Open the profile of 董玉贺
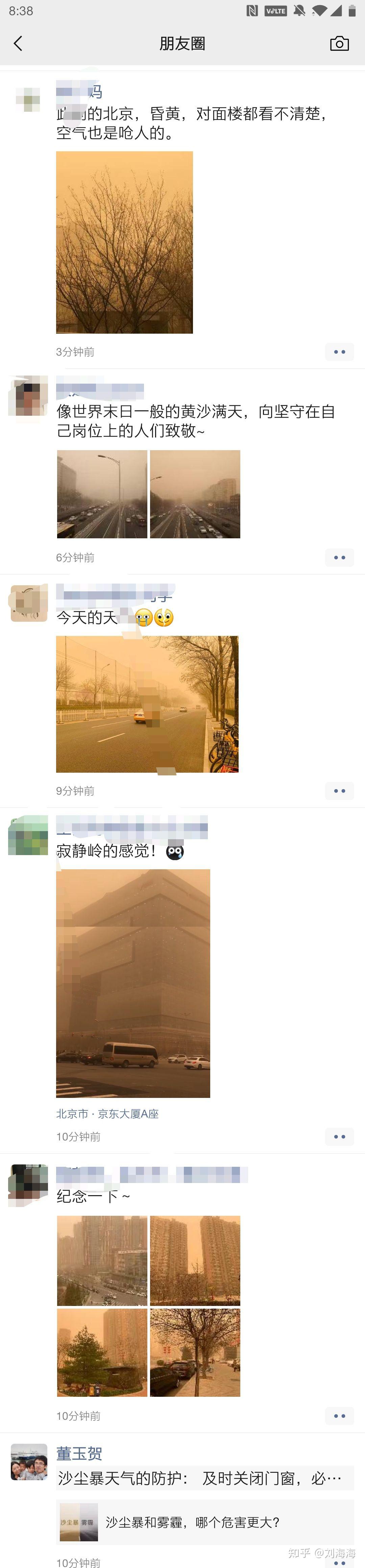The height and width of the screenshot is (1568, 365). [79, 1454]
